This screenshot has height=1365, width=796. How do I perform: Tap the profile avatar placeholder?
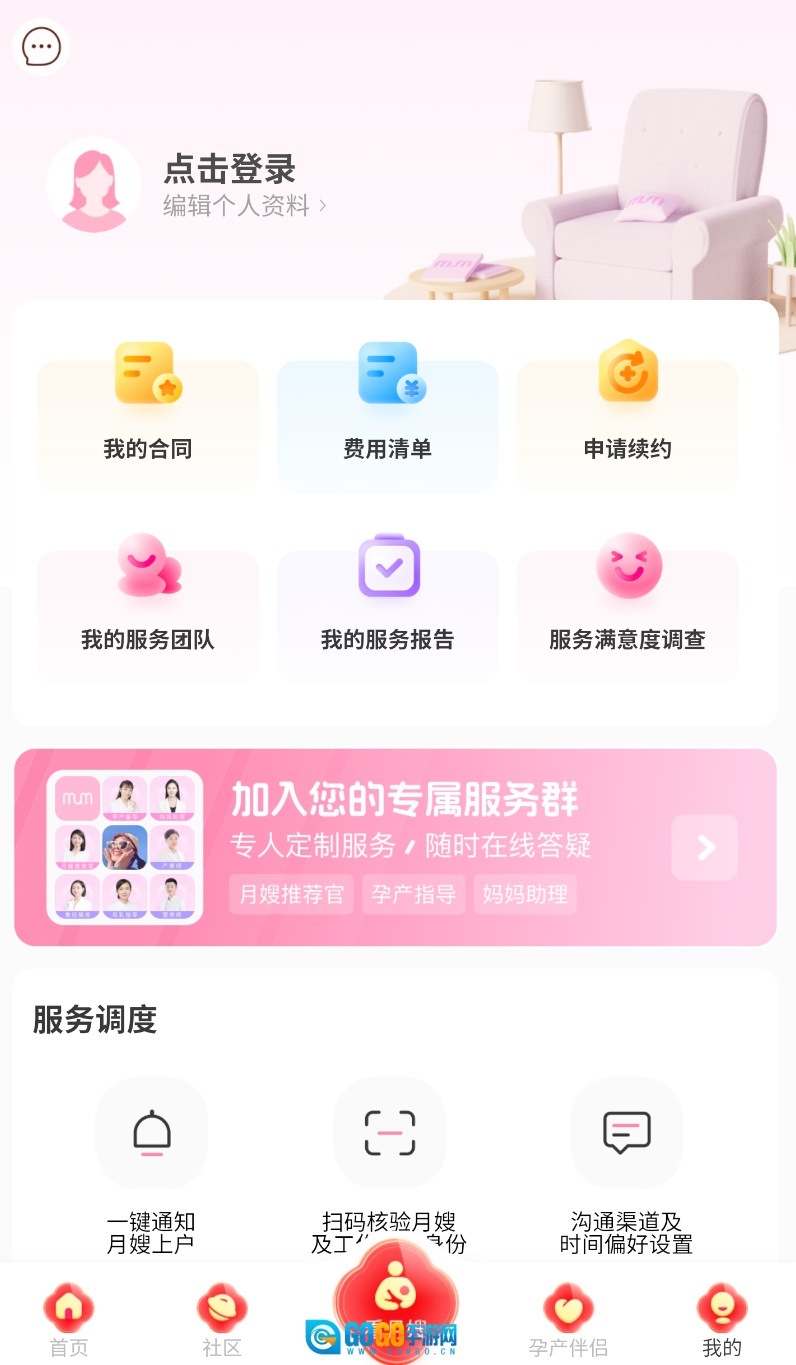click(x=93, y=186)
